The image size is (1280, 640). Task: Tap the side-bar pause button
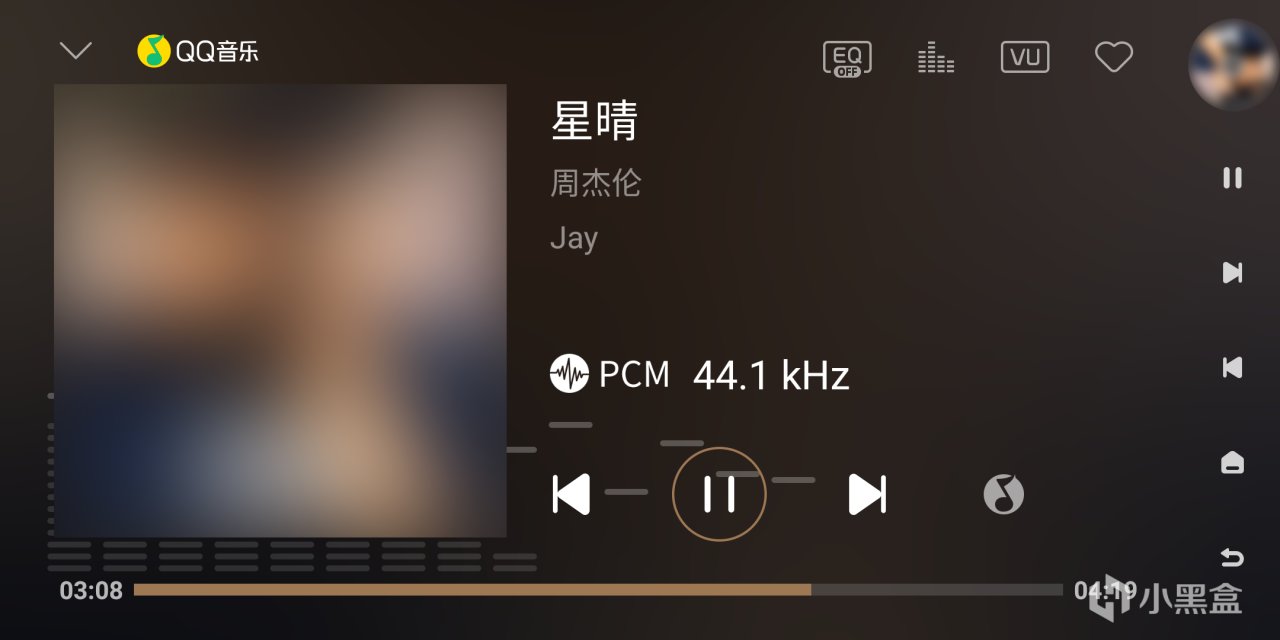point(1232,178)
